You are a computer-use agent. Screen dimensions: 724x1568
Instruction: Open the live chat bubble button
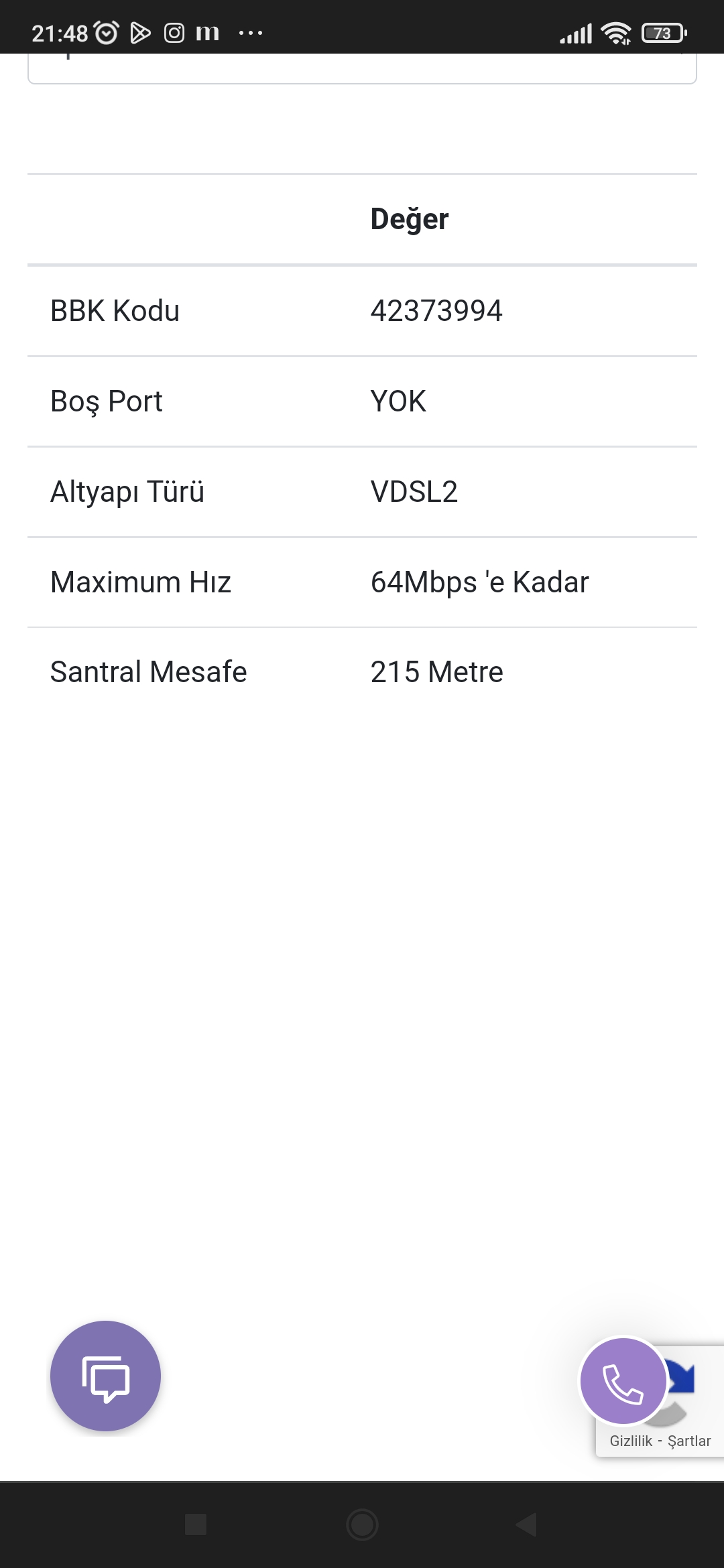click(x=105, y=1376)
